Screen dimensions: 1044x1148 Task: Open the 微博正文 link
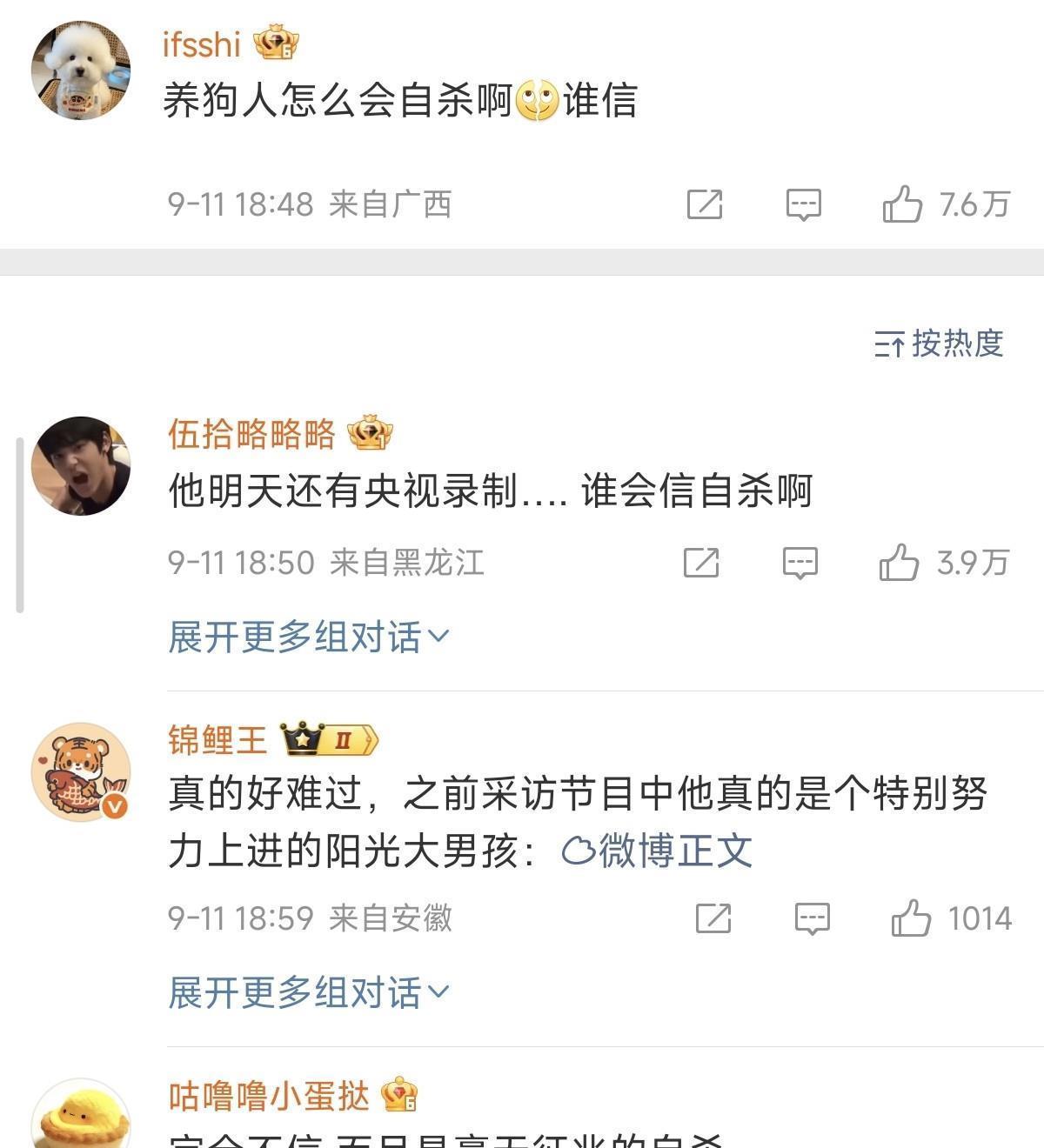tap(658, 851)
